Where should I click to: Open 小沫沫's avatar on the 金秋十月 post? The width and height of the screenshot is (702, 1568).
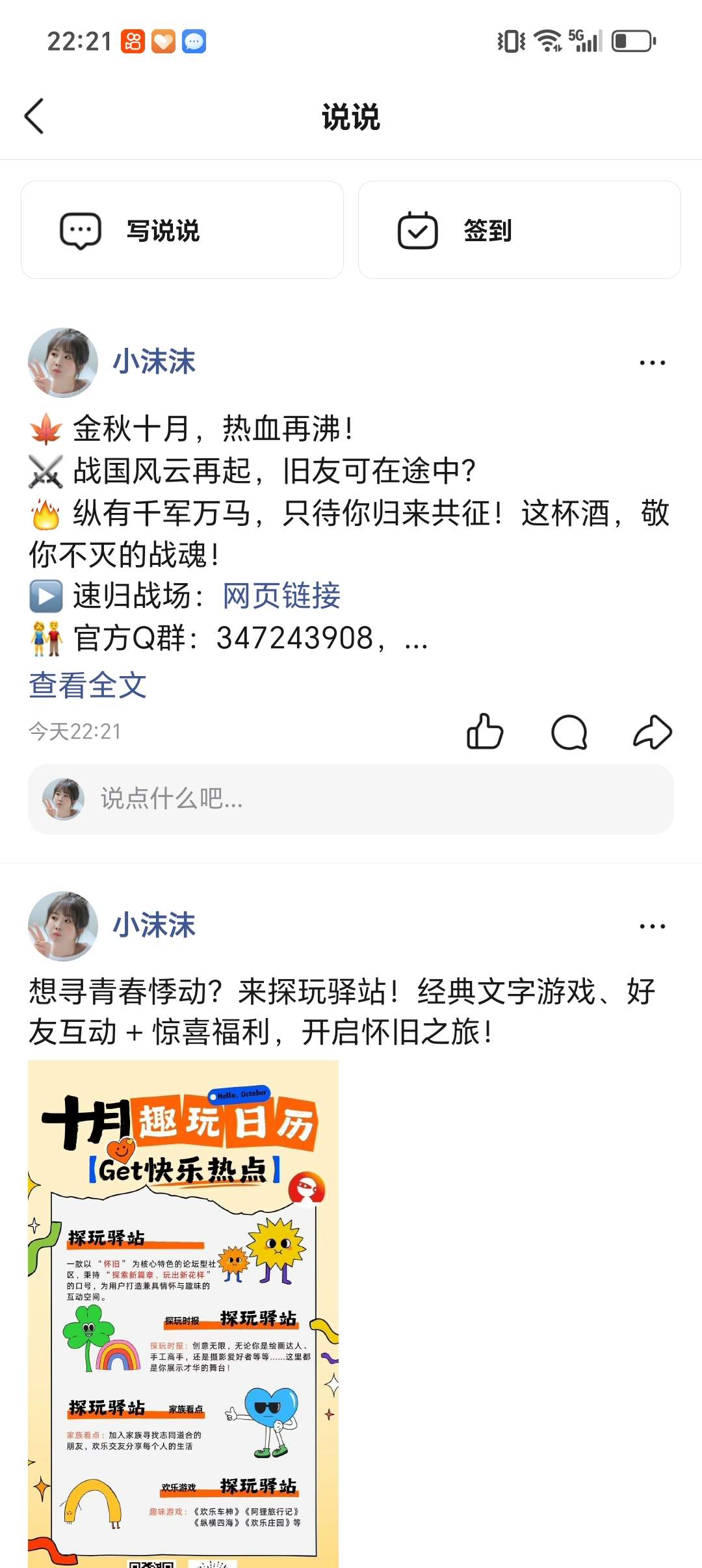pyautogui.click(x=63, y=363)
